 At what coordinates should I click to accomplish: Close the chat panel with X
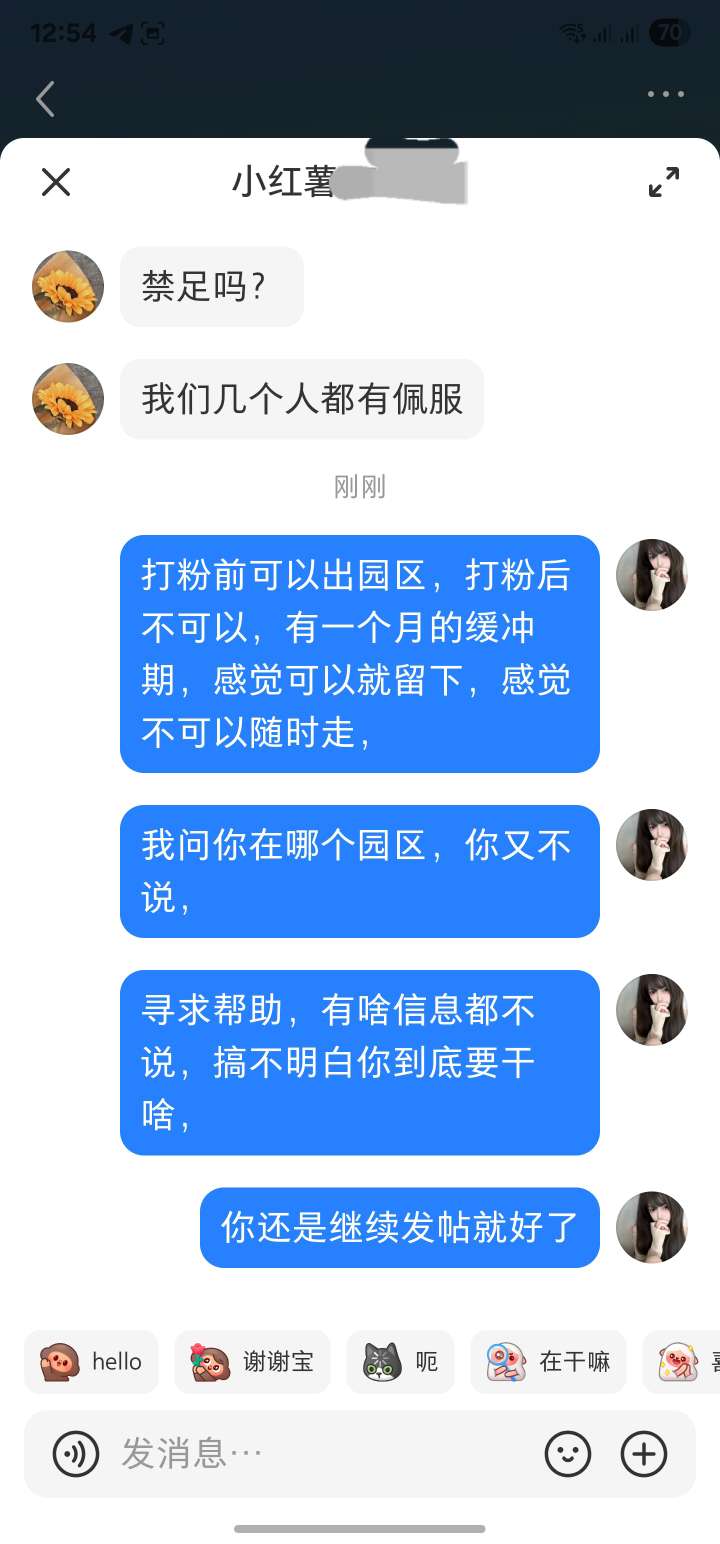(56, 182)
